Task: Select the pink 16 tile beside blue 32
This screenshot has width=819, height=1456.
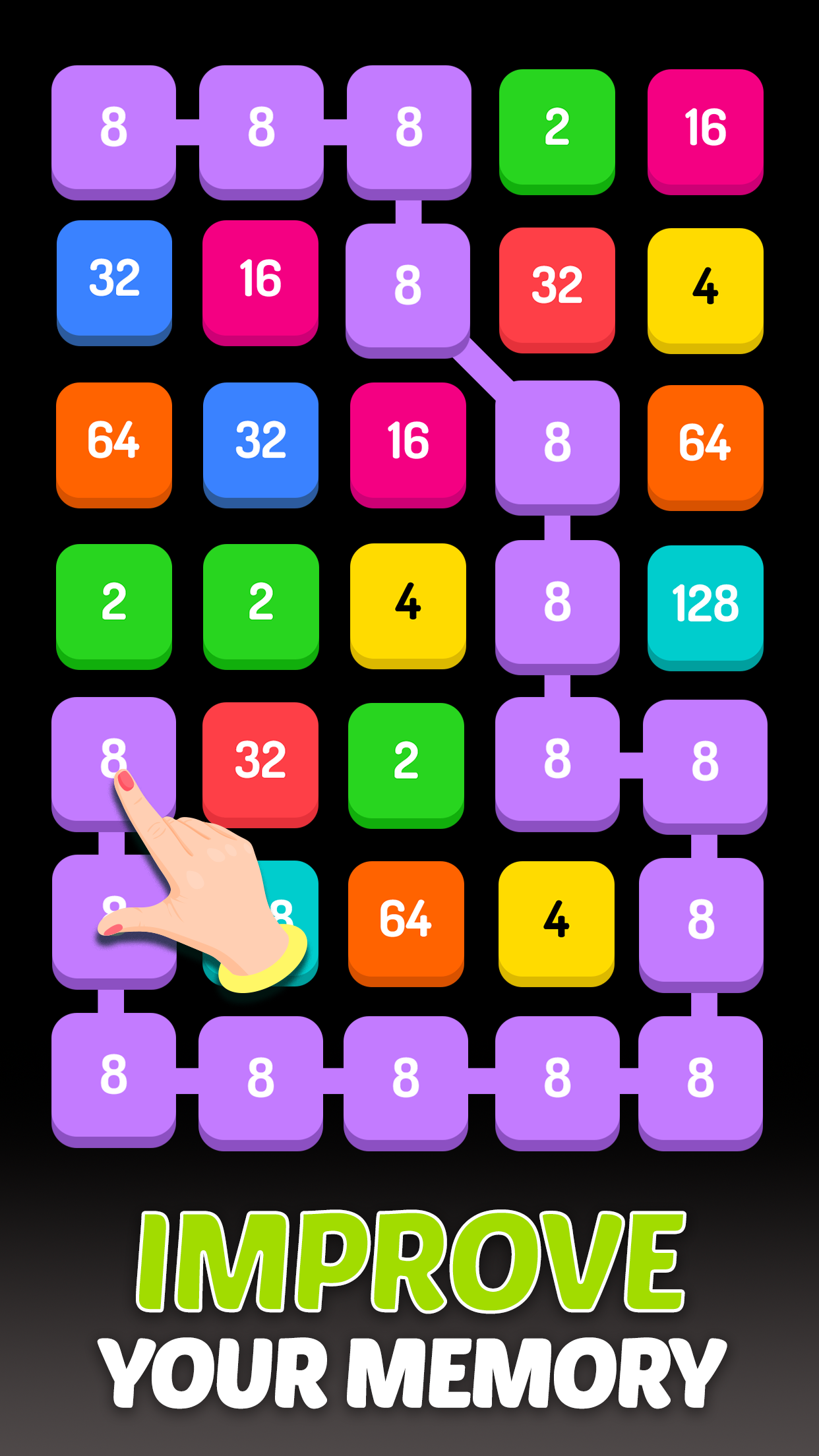Action: 261,282
